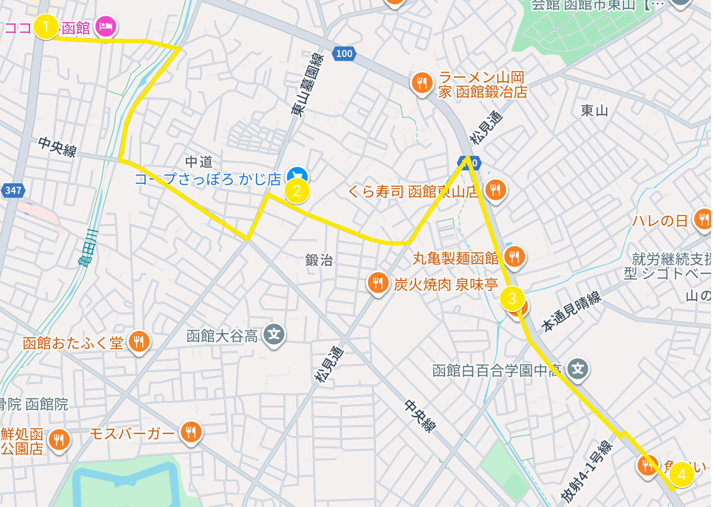Open ラーメン山岡家 函館鍛治店 restaurant pin
Image resolution: width=713 pixels, height=507 pixels.
pos(422,82)
